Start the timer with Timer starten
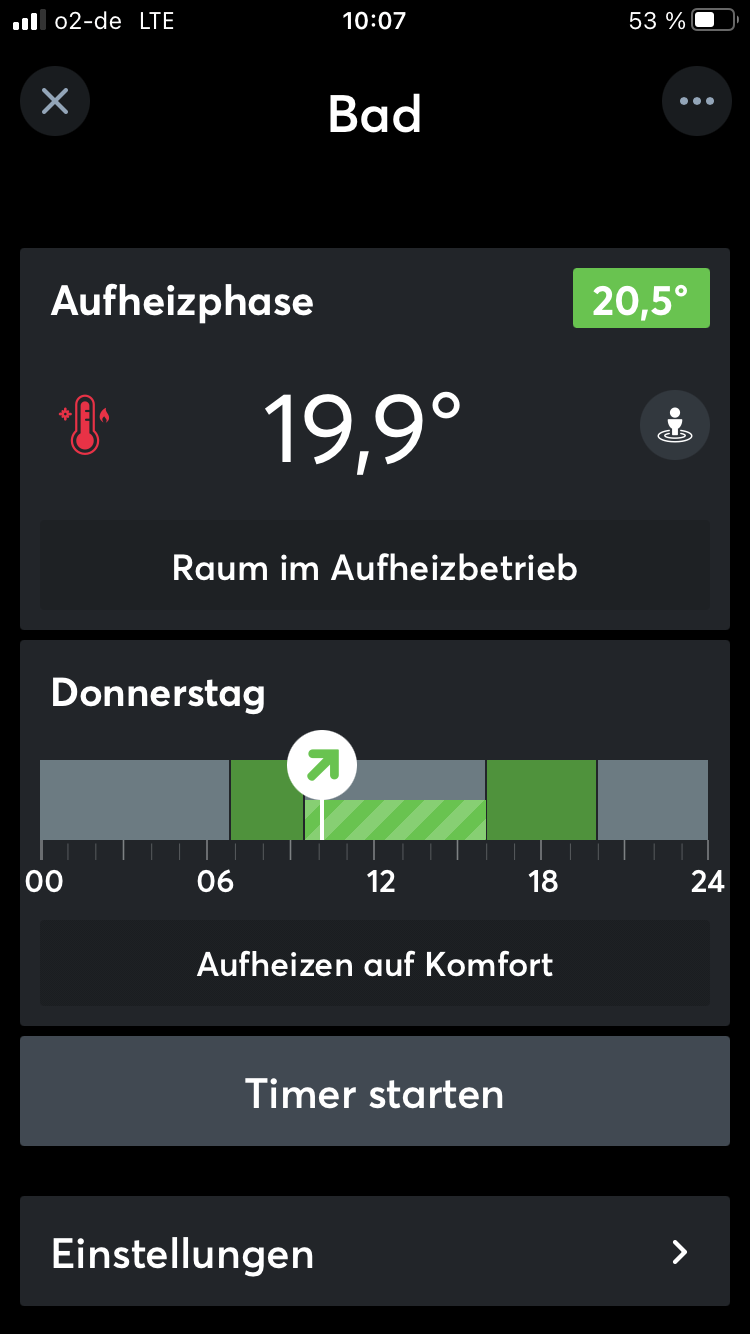This screenshot has width=750, height=1334. click(375, 1091)
